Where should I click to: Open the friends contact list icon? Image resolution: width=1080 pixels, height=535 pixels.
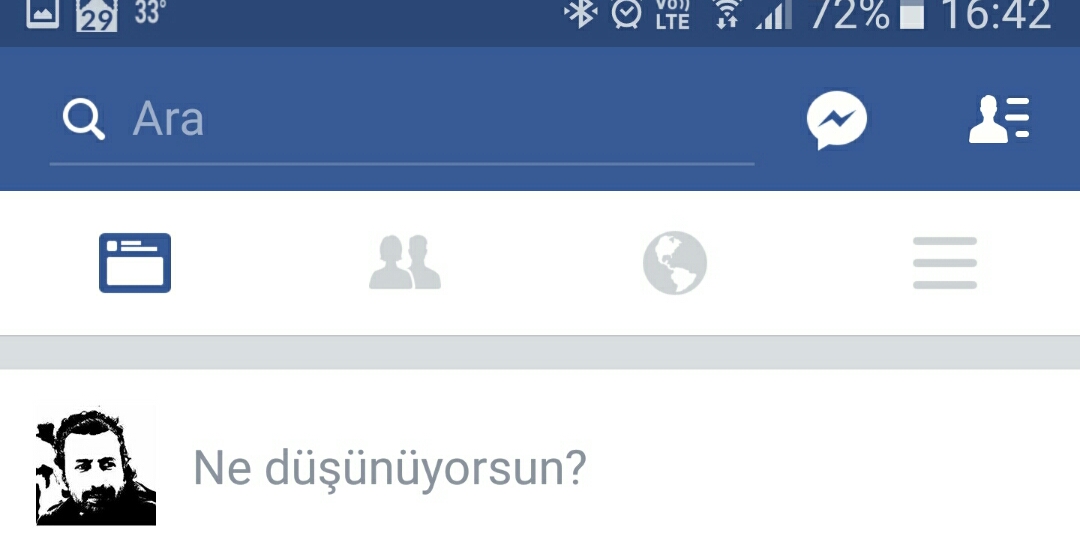point(999,120)
